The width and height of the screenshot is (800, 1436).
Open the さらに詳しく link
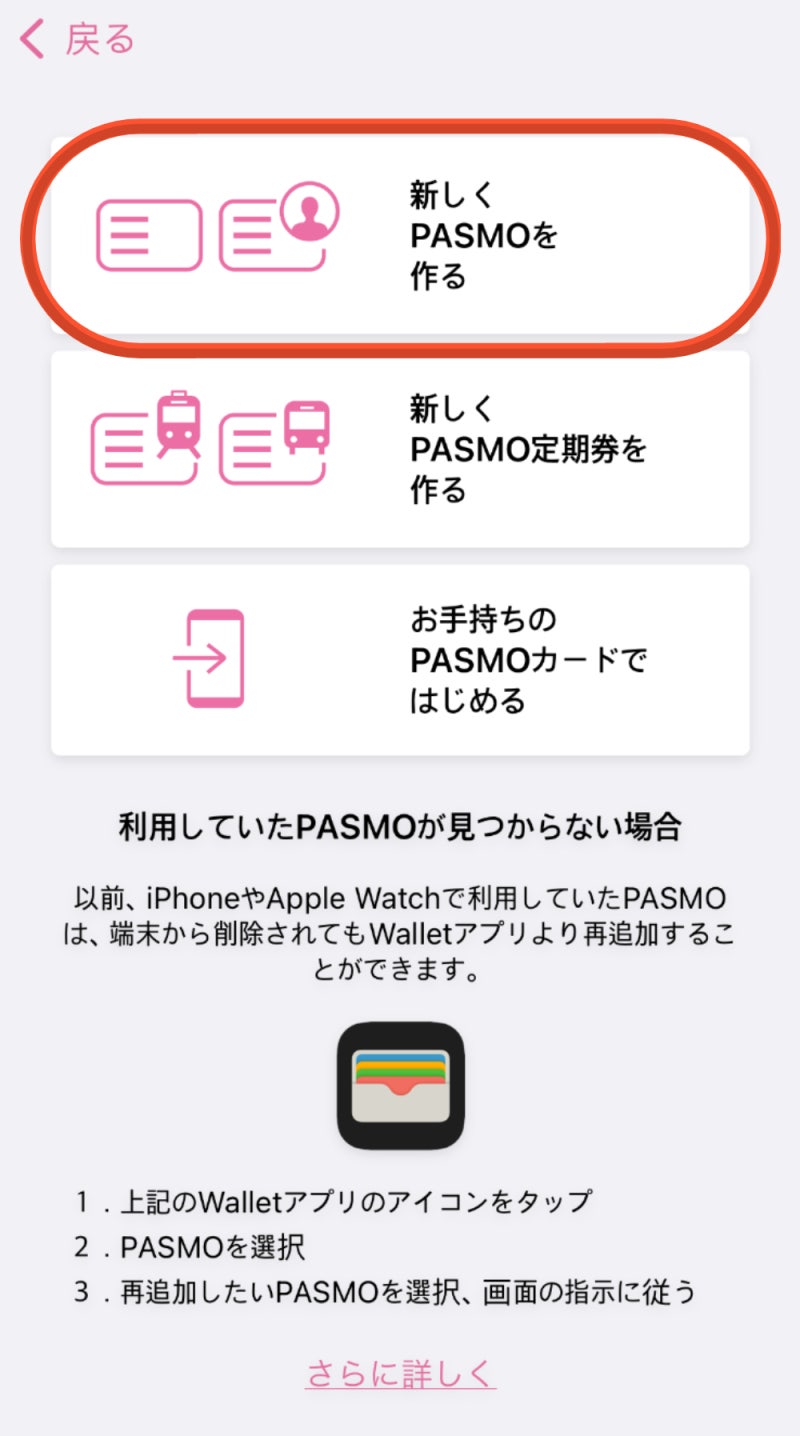point(400,1373)
